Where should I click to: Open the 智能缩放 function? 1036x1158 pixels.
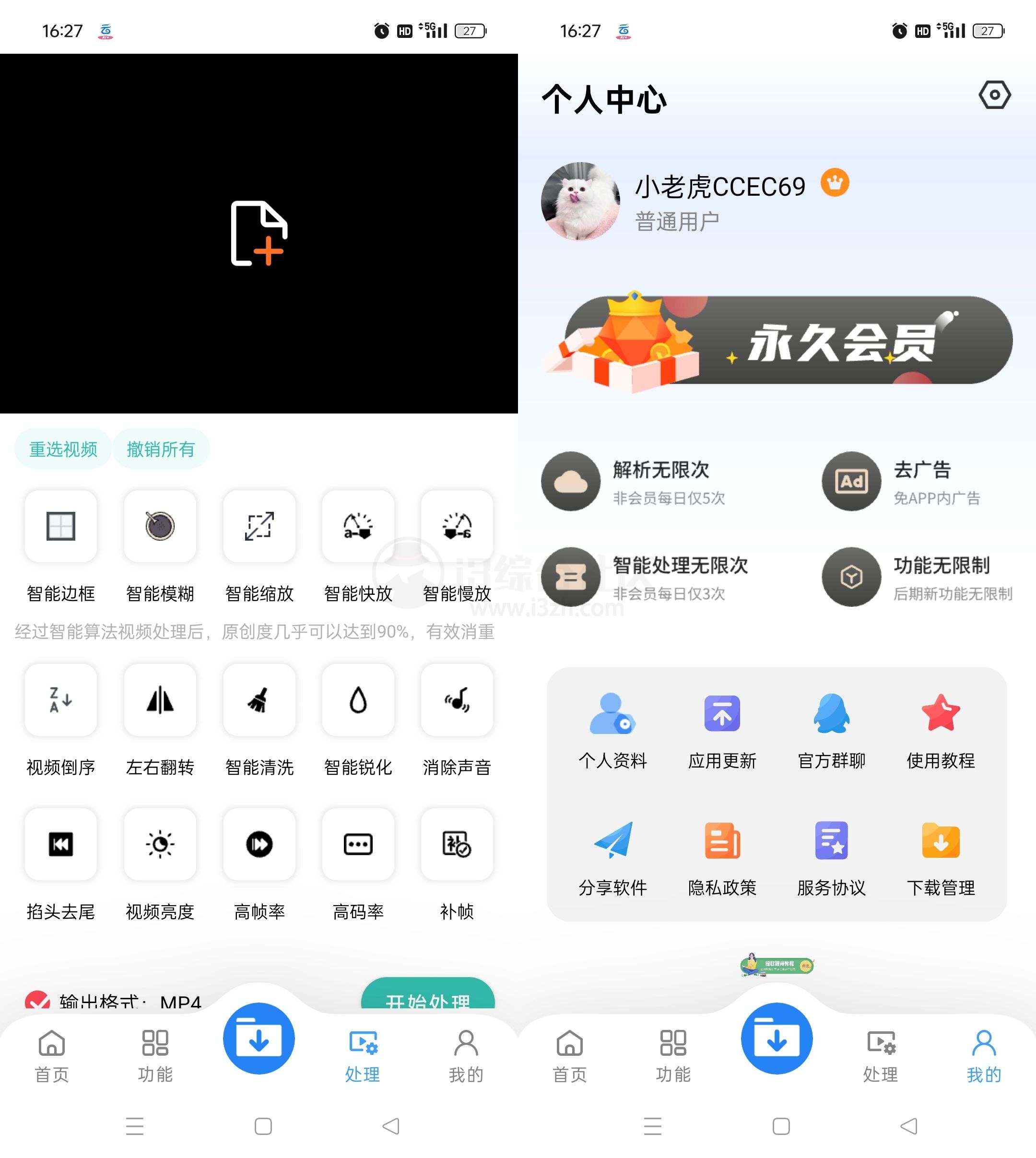(x=259, y=527)
